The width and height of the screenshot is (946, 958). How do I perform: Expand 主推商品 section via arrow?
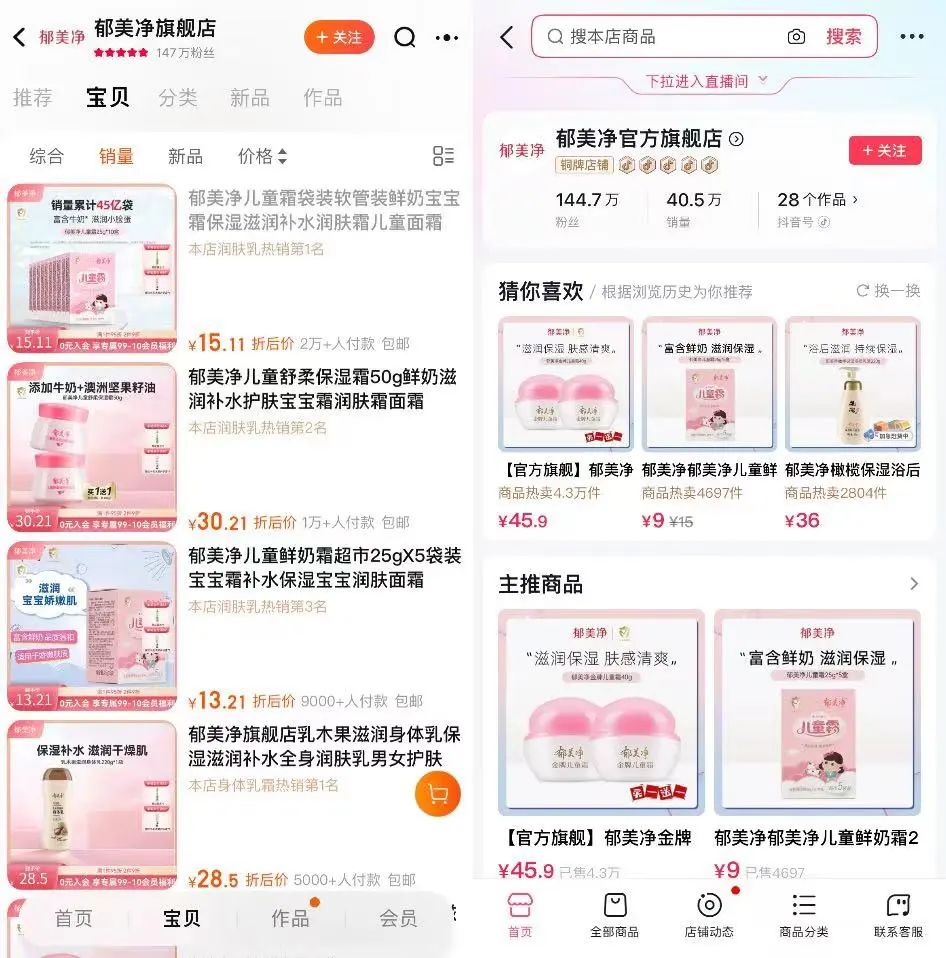click(914, 583)
